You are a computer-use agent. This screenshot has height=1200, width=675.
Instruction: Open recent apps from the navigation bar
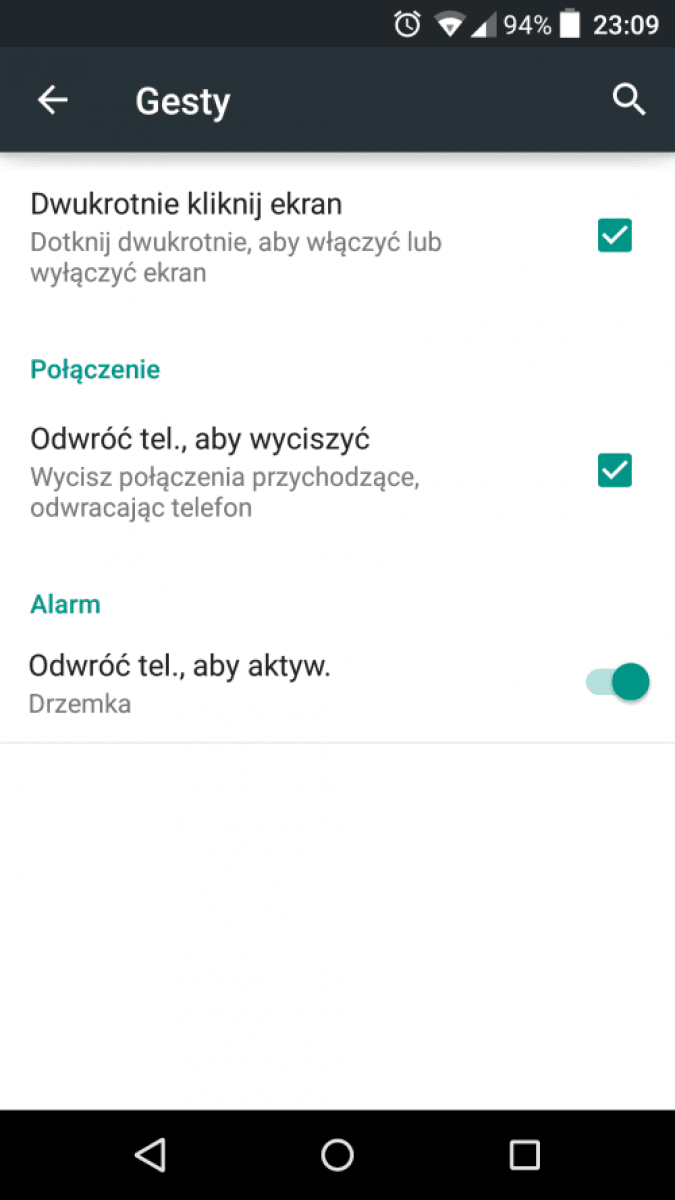click(524, 1155)
